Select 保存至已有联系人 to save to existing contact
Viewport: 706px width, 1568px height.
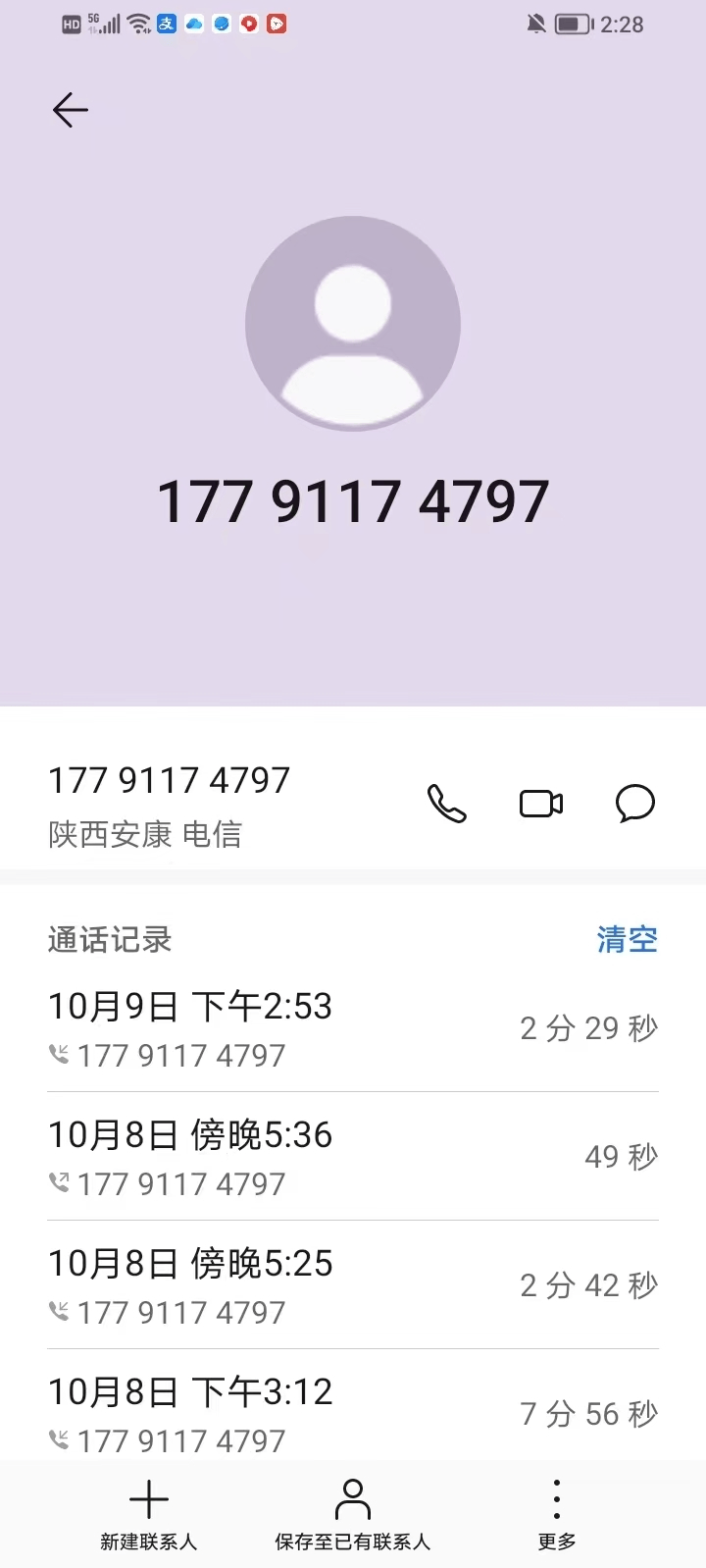coord(353,1516)
